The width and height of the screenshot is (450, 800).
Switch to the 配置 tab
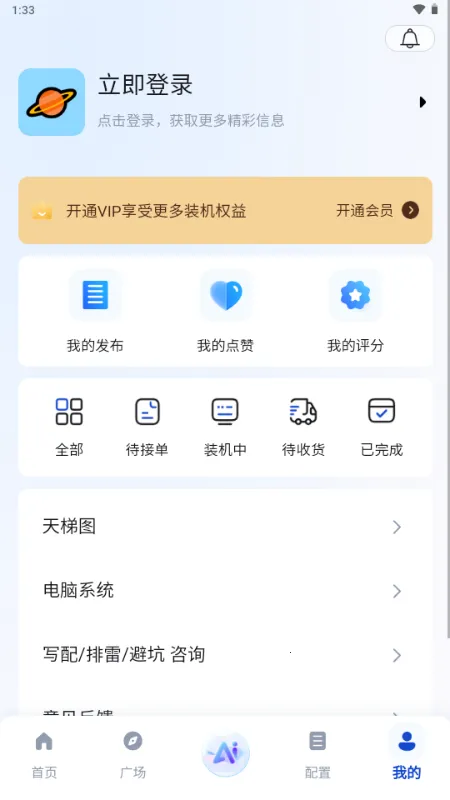[317, 755]
